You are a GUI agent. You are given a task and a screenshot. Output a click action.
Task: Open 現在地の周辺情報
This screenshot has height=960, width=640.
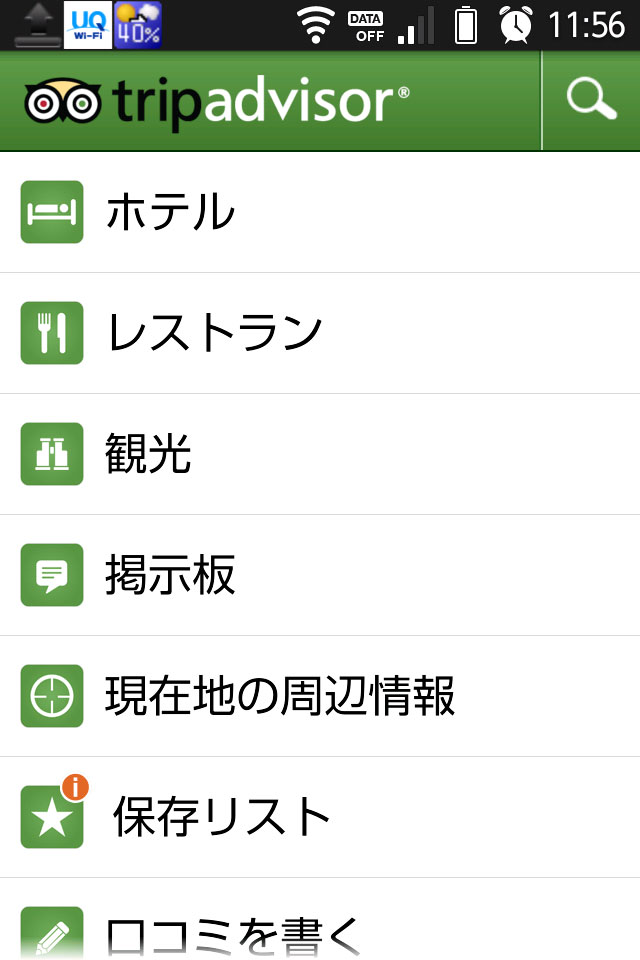(320, 696)
